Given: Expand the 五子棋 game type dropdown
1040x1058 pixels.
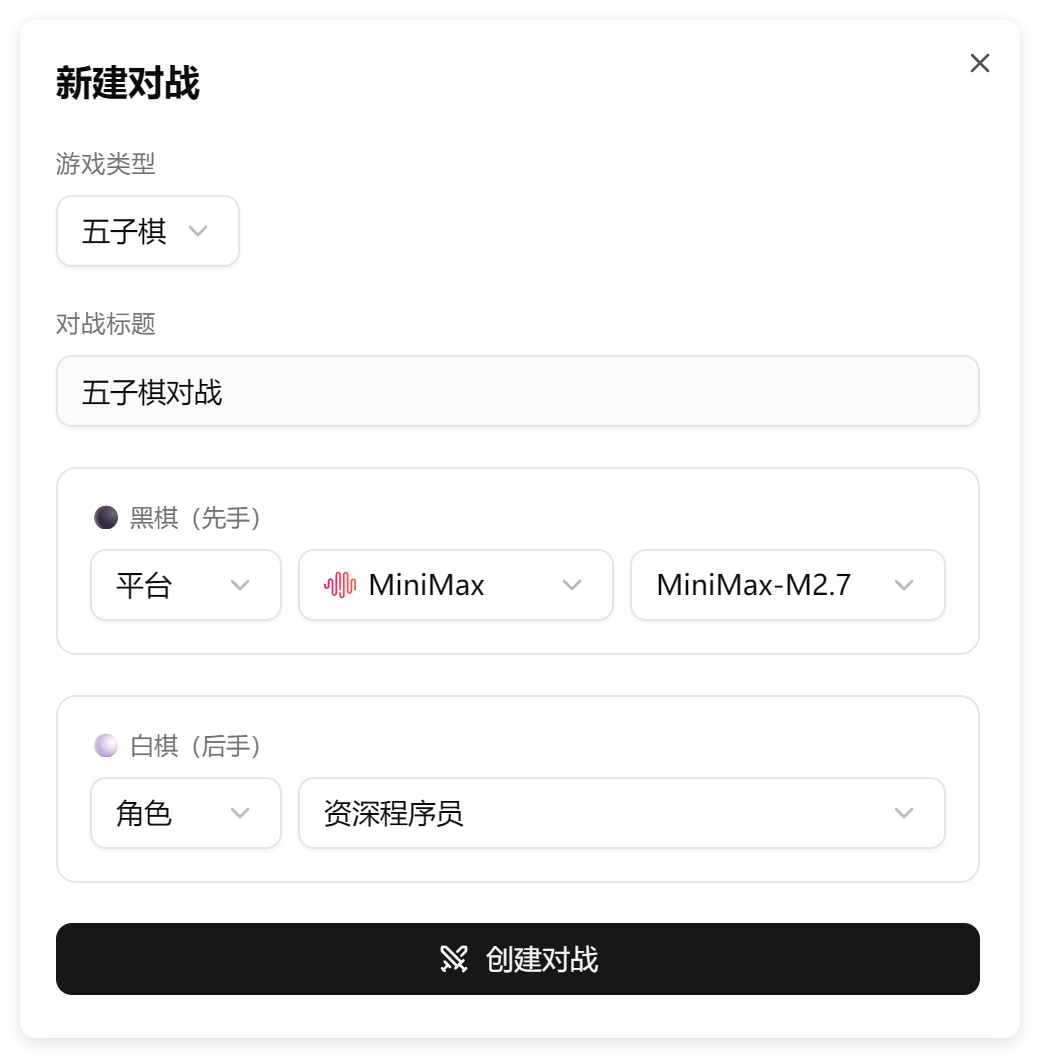Looking at the screenshot, I should coord(147,231).
